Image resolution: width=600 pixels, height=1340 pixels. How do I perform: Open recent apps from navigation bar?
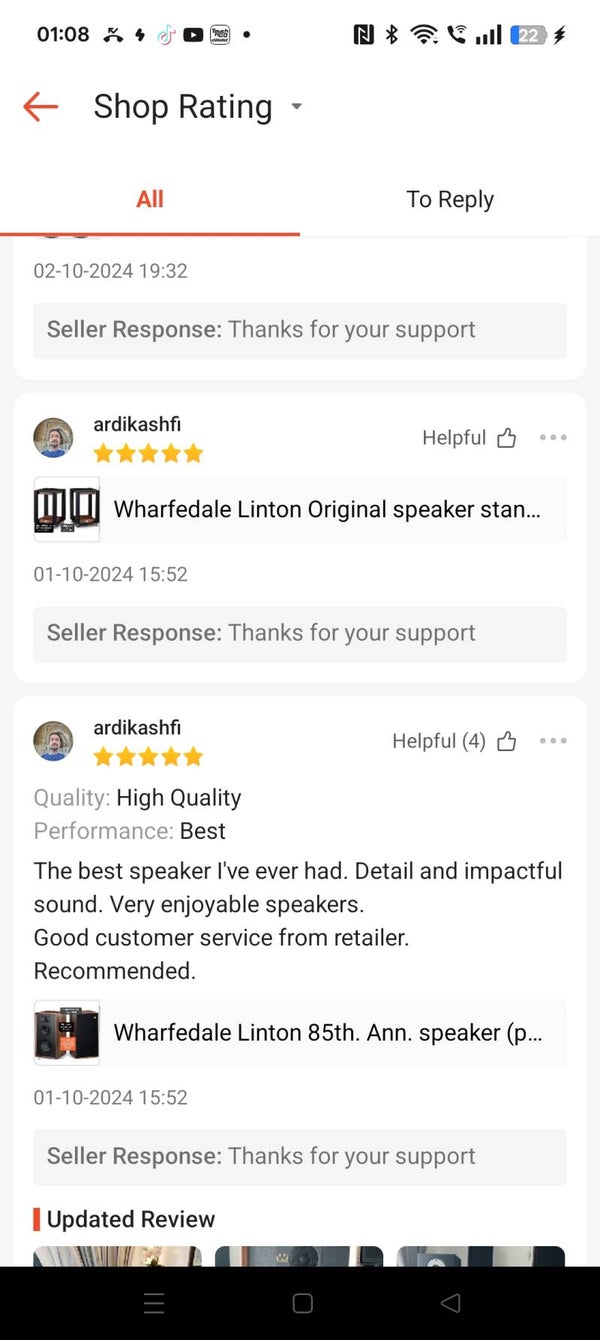[153, 1303]
